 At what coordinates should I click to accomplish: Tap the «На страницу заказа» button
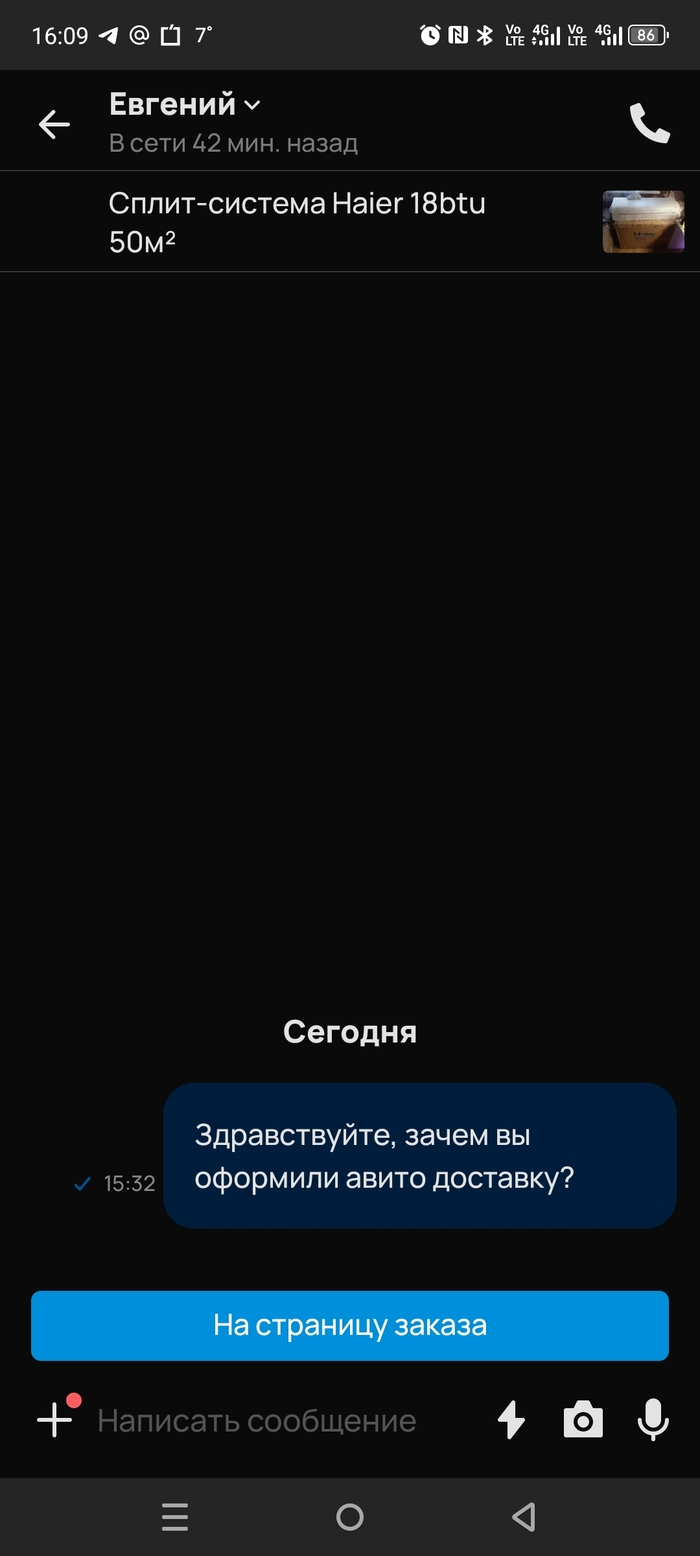349,1326
